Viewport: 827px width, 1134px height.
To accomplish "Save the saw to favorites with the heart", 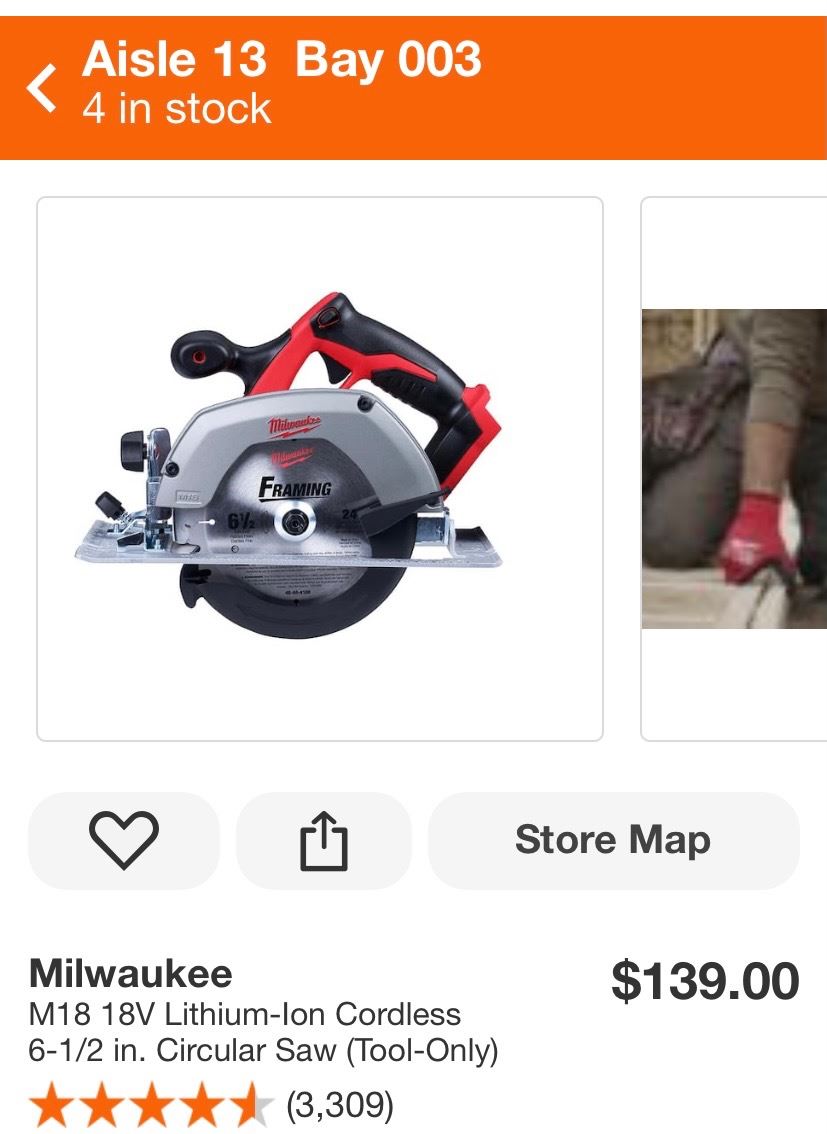I will pyautogui.click(x=124, y=840).
